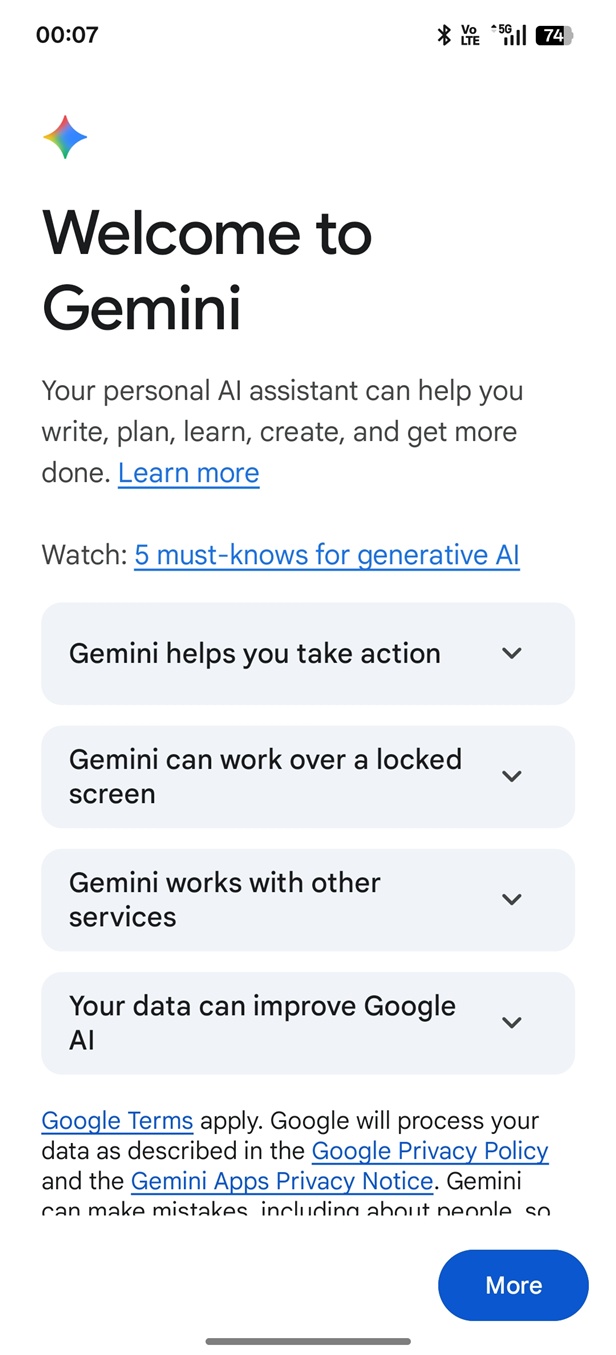
Task: Open the Google Privacy Policy link
Action: point(430,1151)
